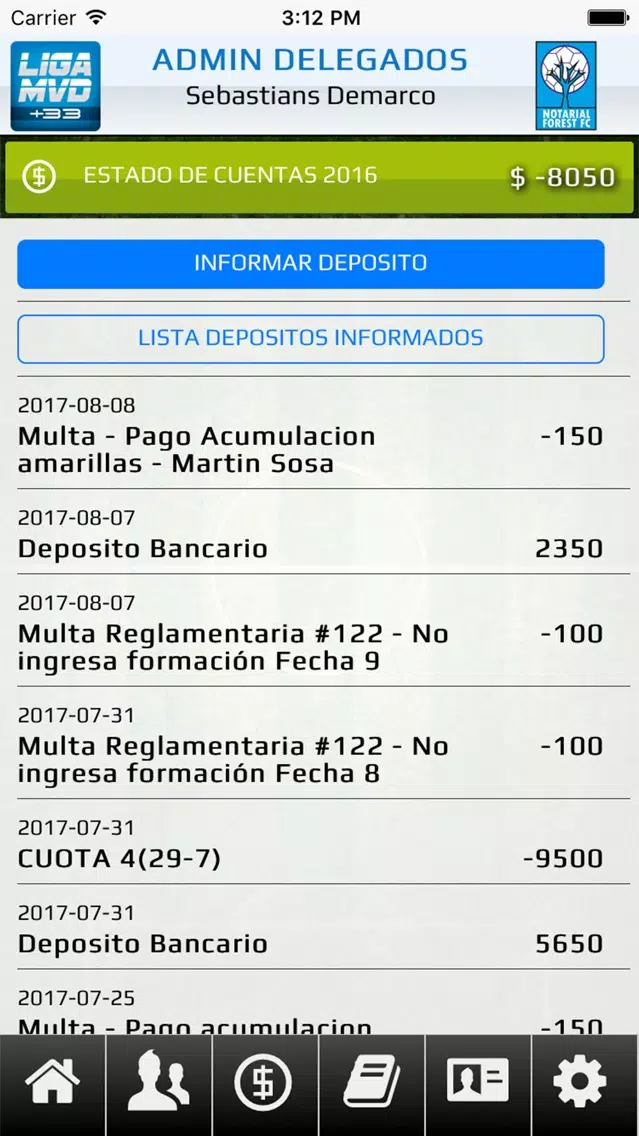Screen dimensions: 639x1136
Task: Tap the Informar Deposito button
Action: pyautogui.click(x=311, y=264)
